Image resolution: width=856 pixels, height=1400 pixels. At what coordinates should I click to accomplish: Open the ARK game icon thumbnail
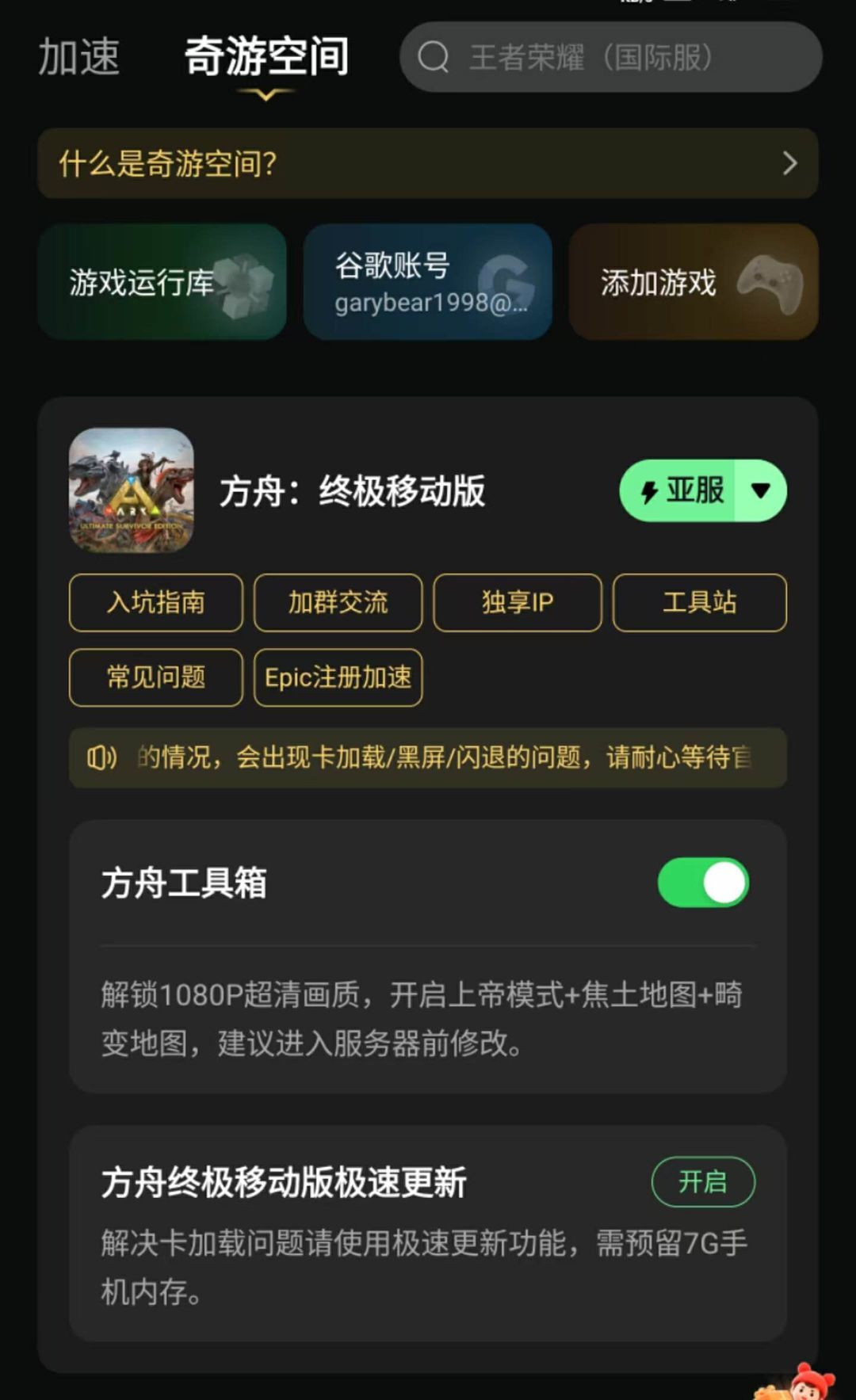click(132, 491)
